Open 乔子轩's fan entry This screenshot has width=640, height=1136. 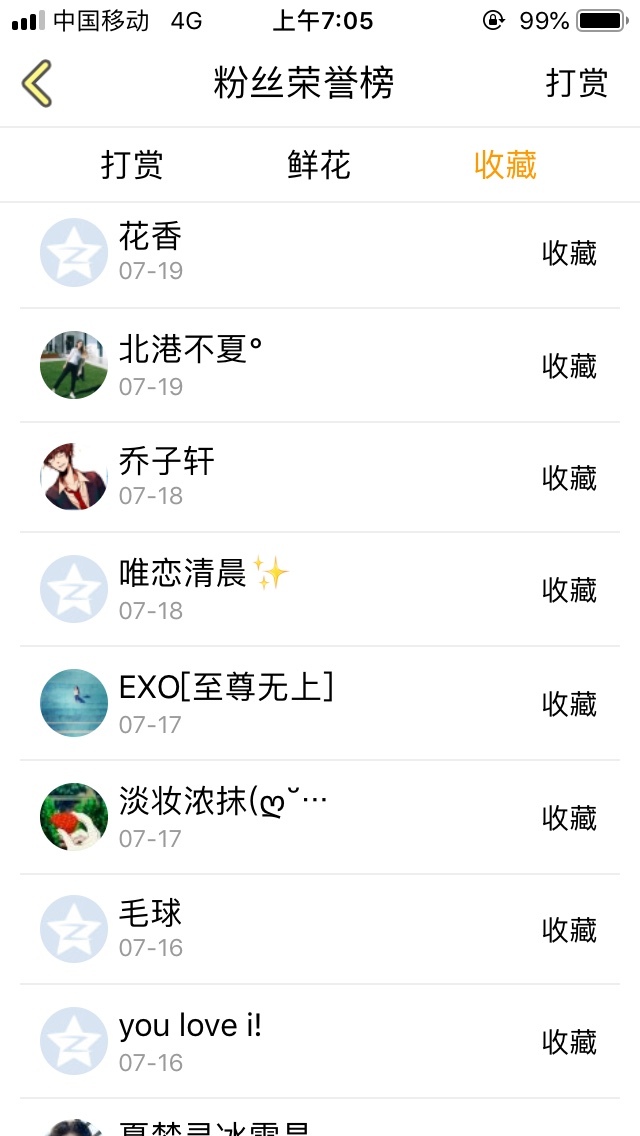point(320,477)
